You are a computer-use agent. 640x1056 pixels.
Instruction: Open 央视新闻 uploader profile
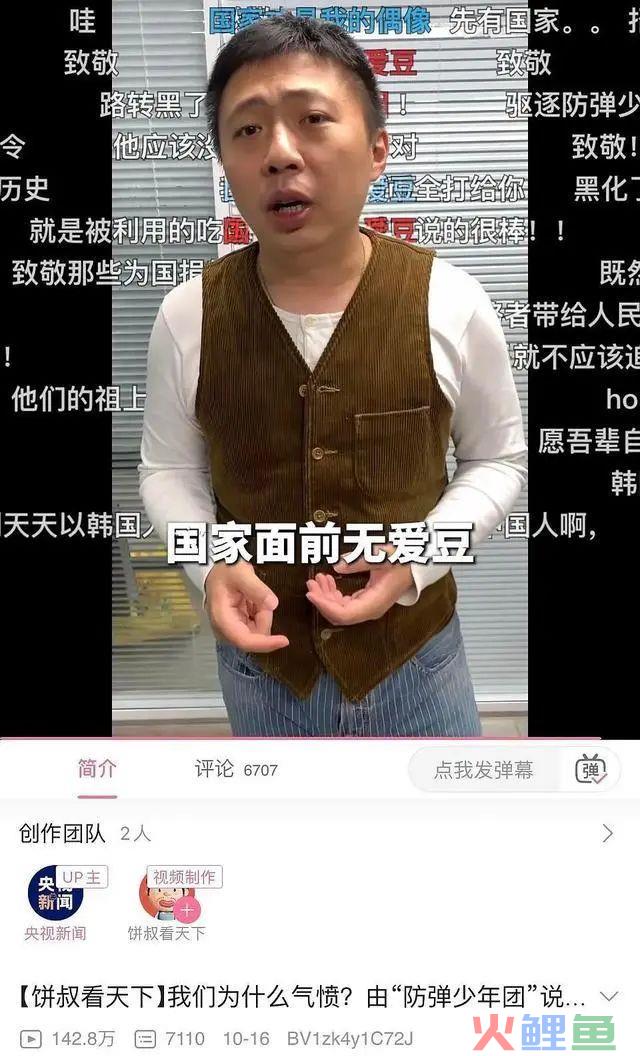[55, 895]
